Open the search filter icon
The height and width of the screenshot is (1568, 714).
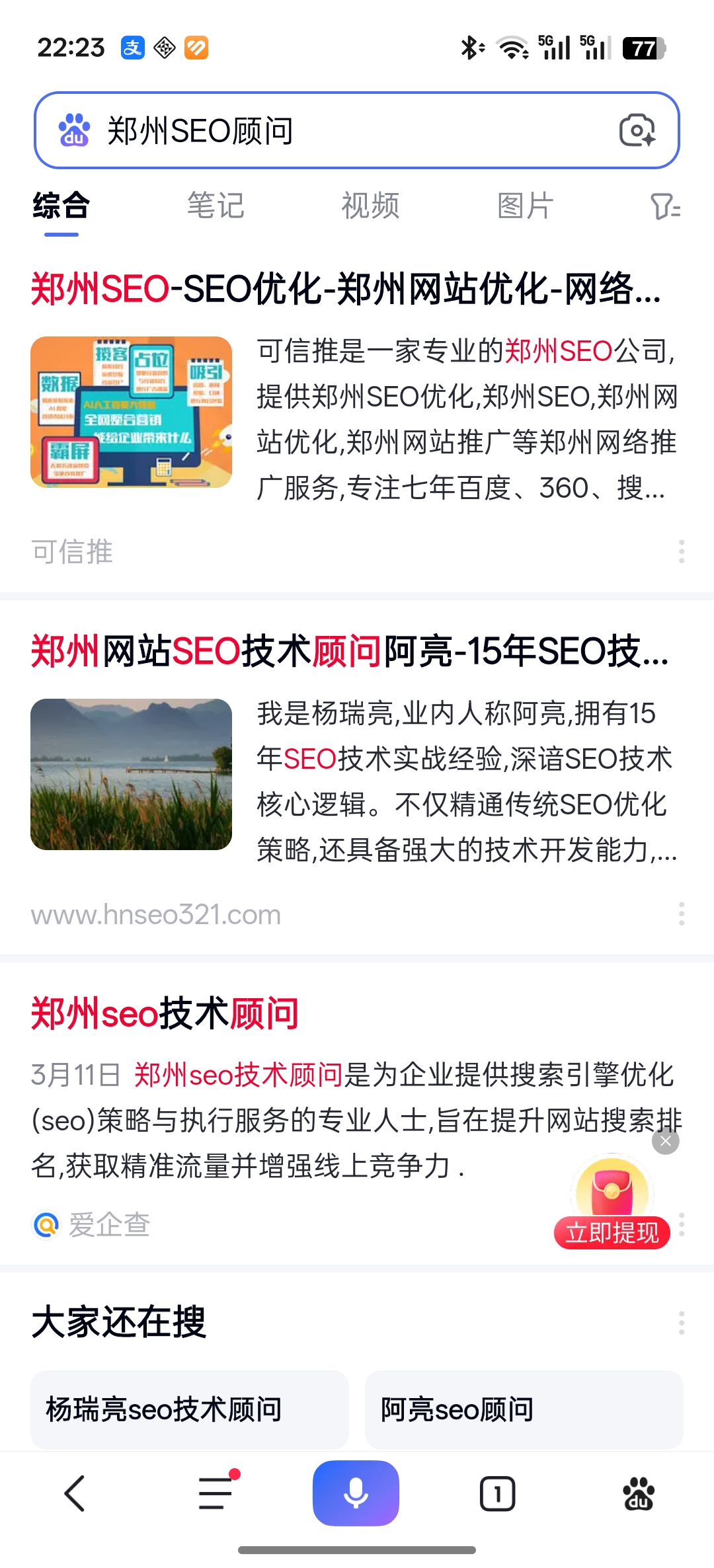click(x=665, y=206)
